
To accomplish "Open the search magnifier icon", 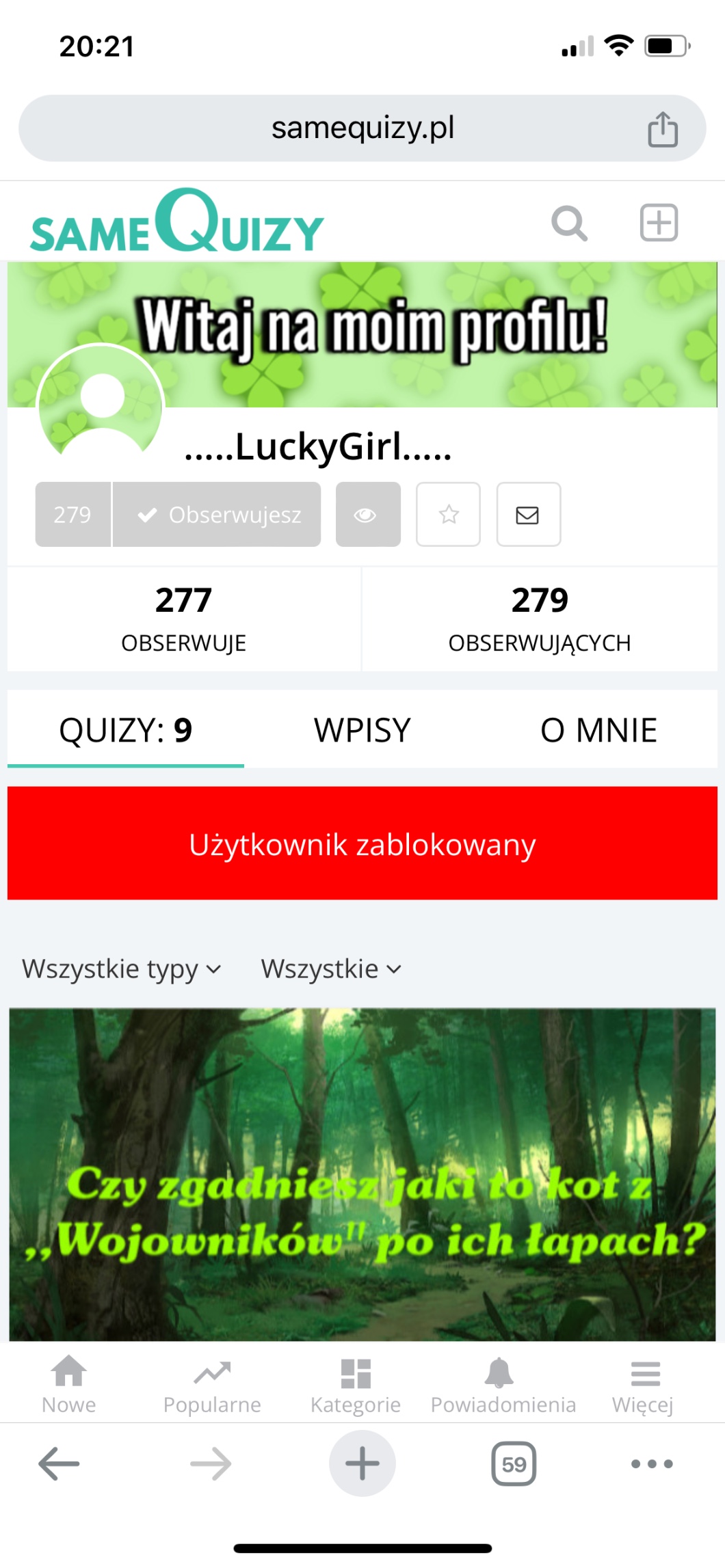I will [x=569, y=224].
